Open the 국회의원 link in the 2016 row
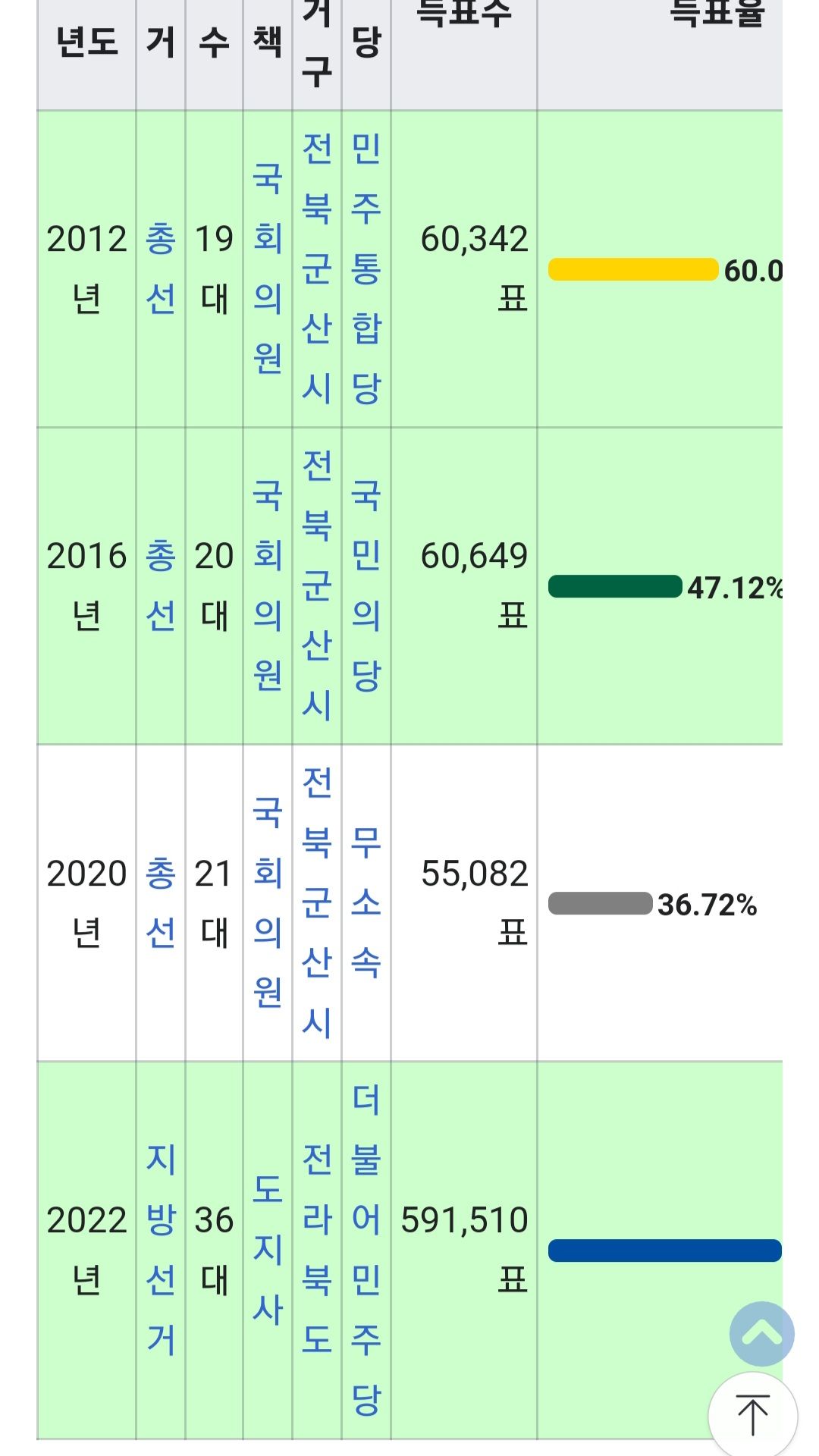 268,585
